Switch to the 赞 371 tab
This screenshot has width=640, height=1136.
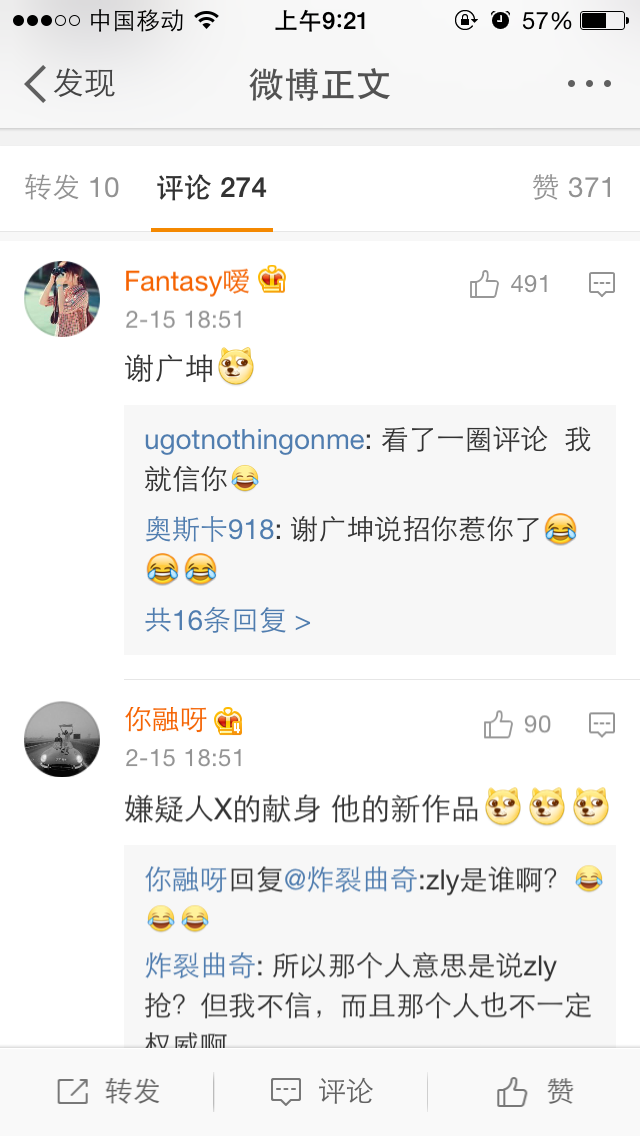(572, 187)
